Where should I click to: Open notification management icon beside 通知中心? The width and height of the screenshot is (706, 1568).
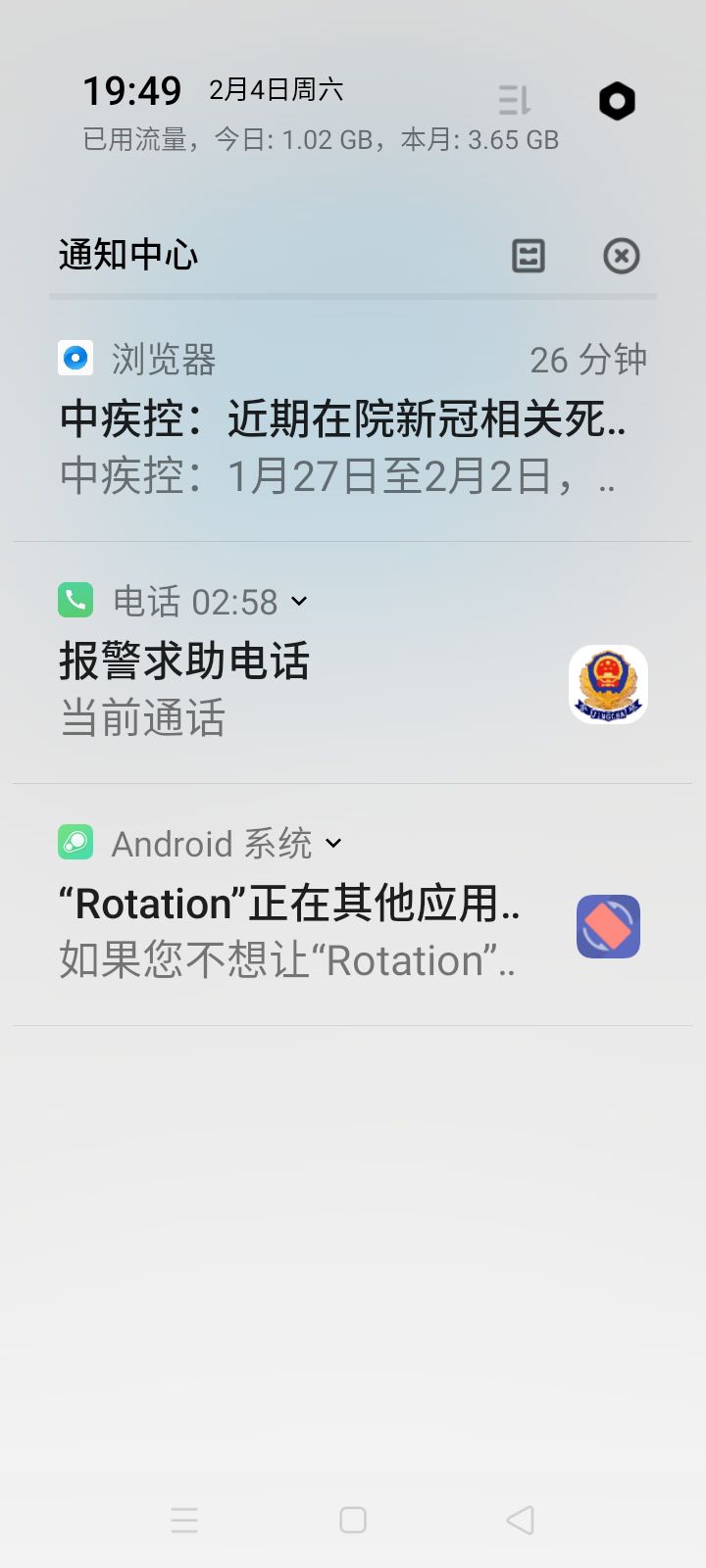point(529,256)
